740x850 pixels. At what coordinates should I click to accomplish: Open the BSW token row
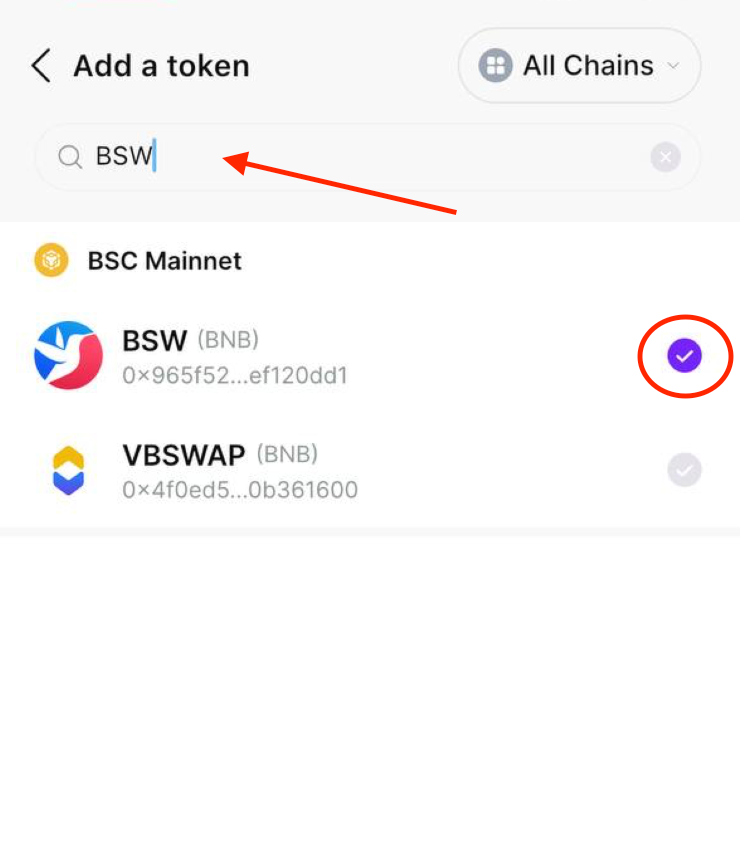point(300,356)
